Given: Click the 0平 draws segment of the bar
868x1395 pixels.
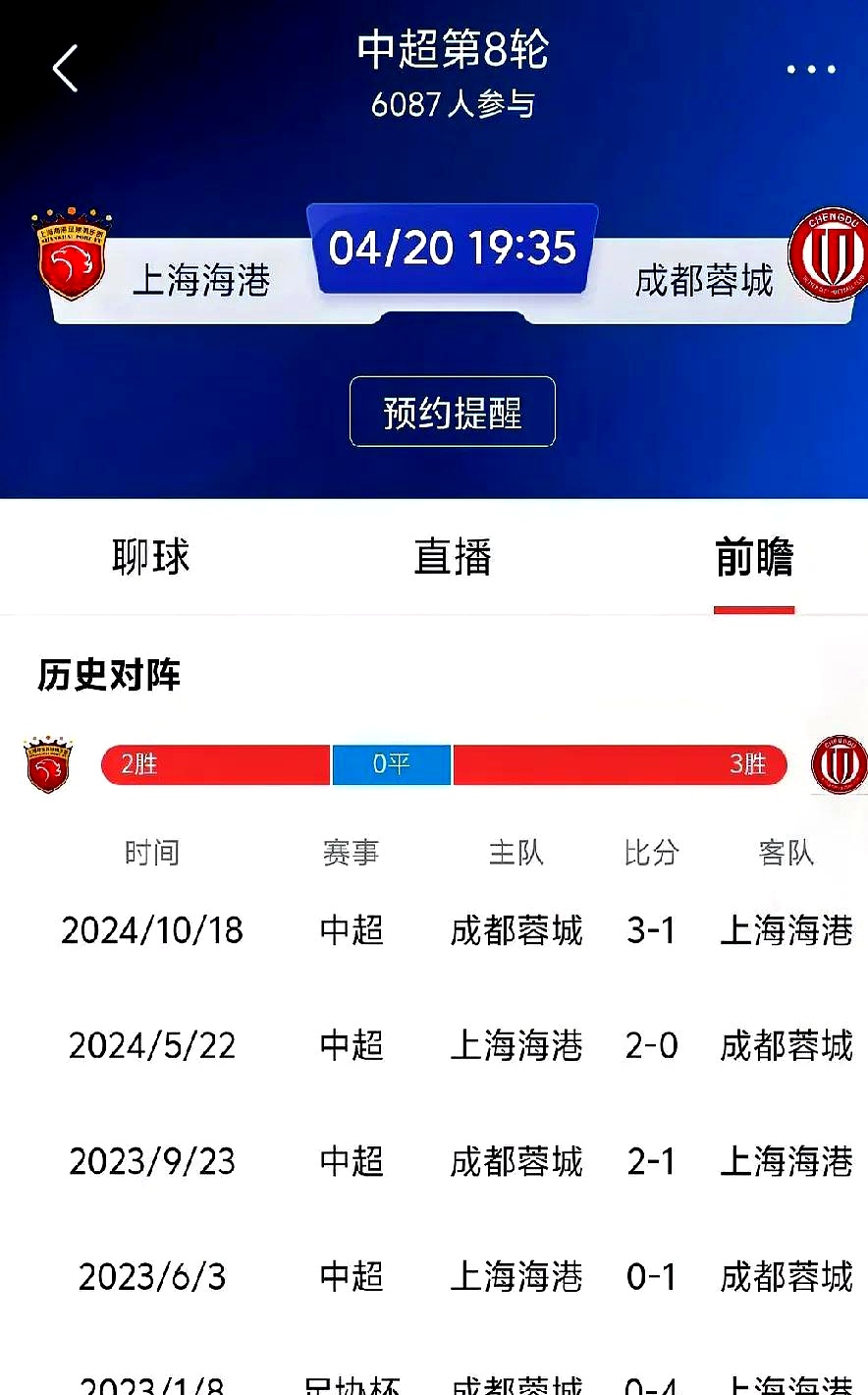Looking at the screenshot, I should (x=392, y=764).
